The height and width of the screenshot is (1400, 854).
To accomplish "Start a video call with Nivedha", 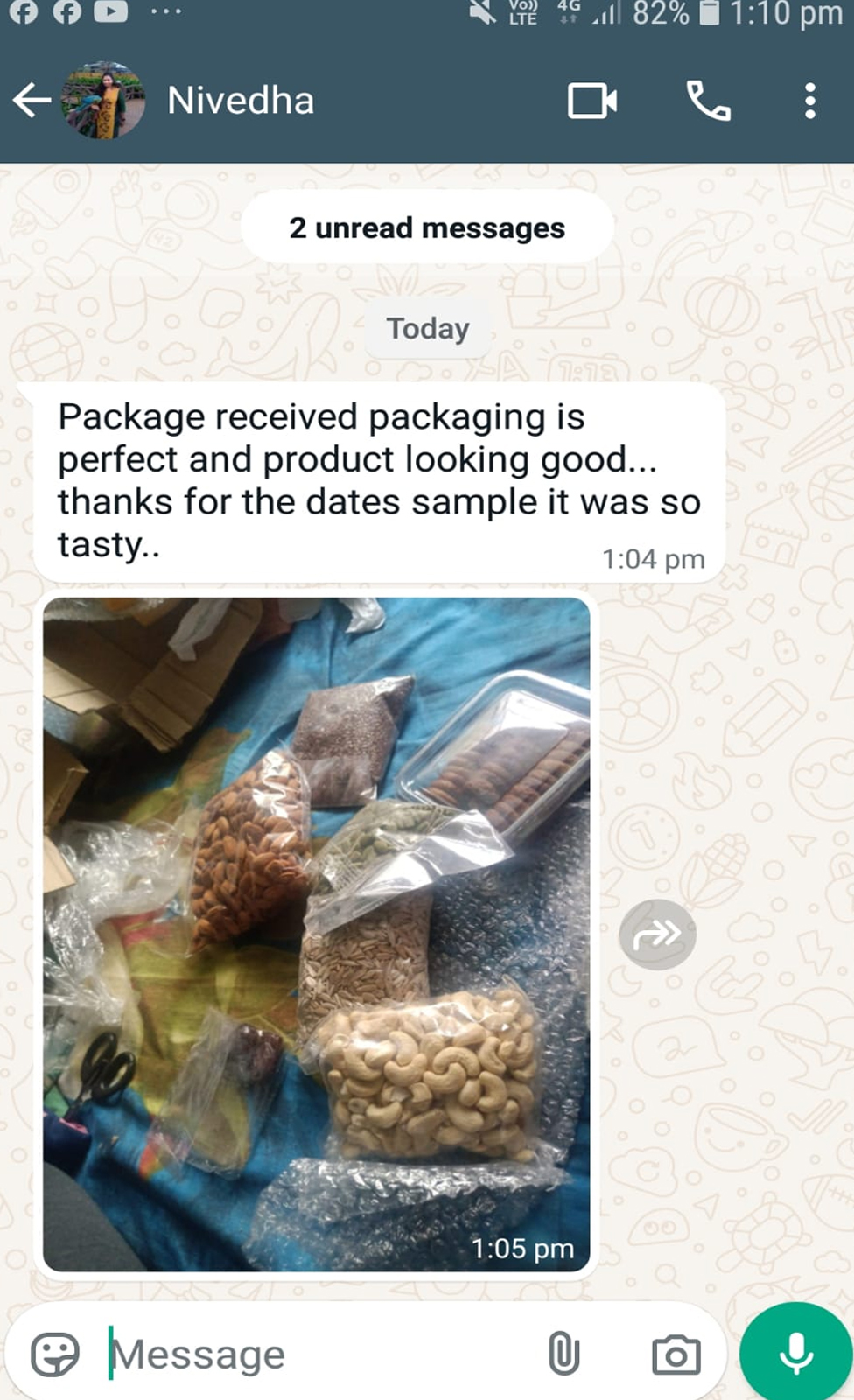I will 592,101.
